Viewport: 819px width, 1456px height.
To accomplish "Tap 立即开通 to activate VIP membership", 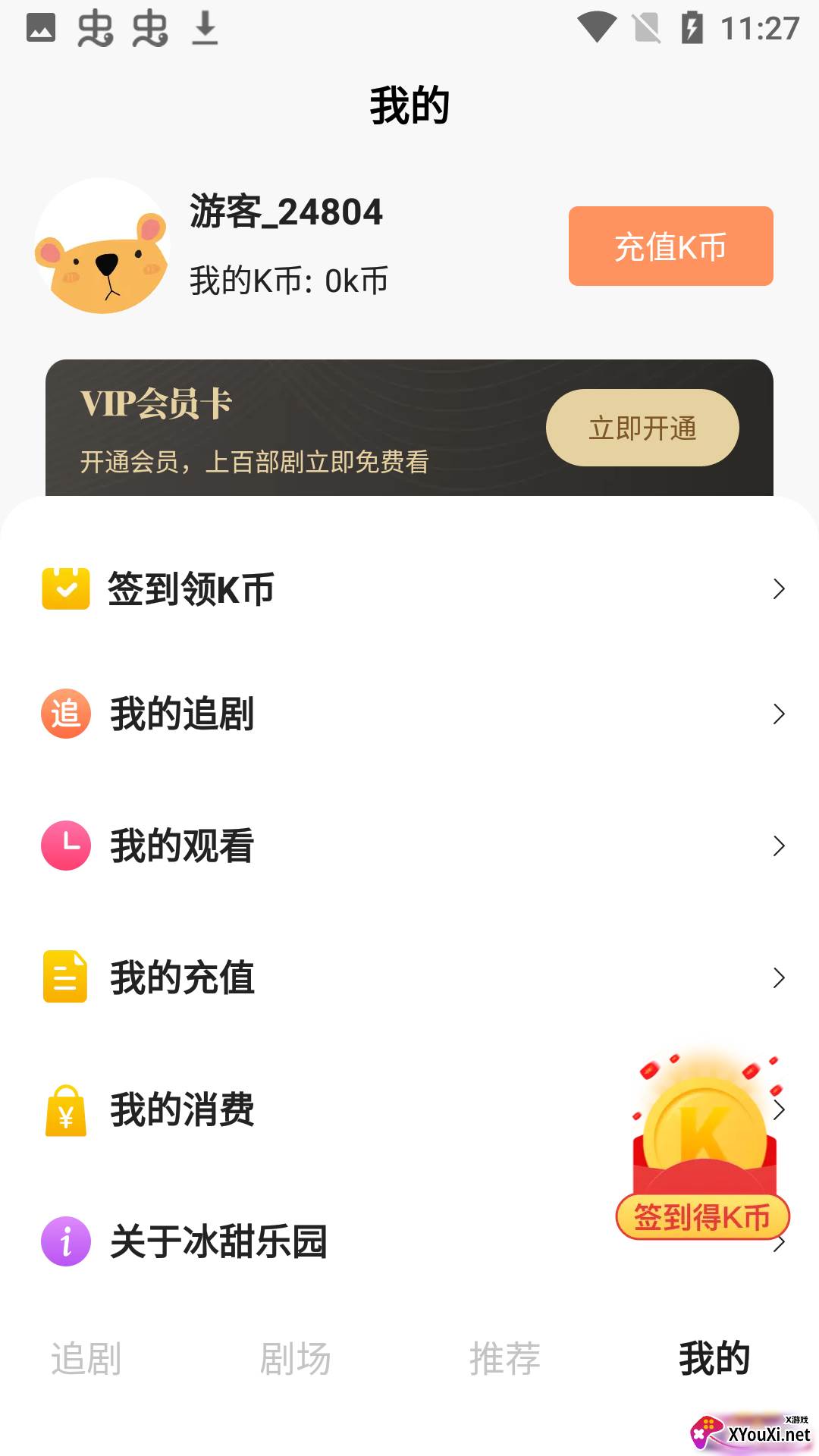I will click(x=642, y=428).
